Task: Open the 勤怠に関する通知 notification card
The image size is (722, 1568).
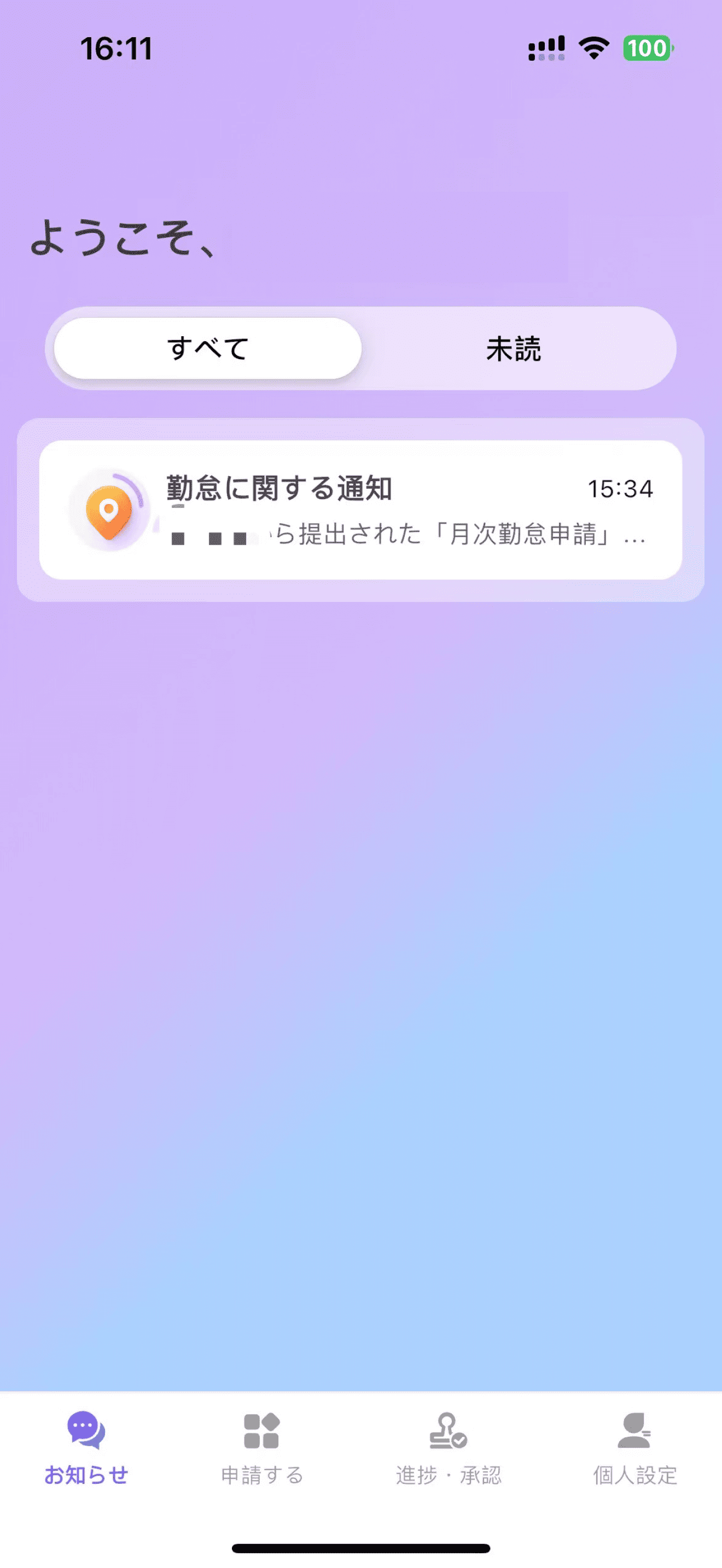Action: click(360, 510)
